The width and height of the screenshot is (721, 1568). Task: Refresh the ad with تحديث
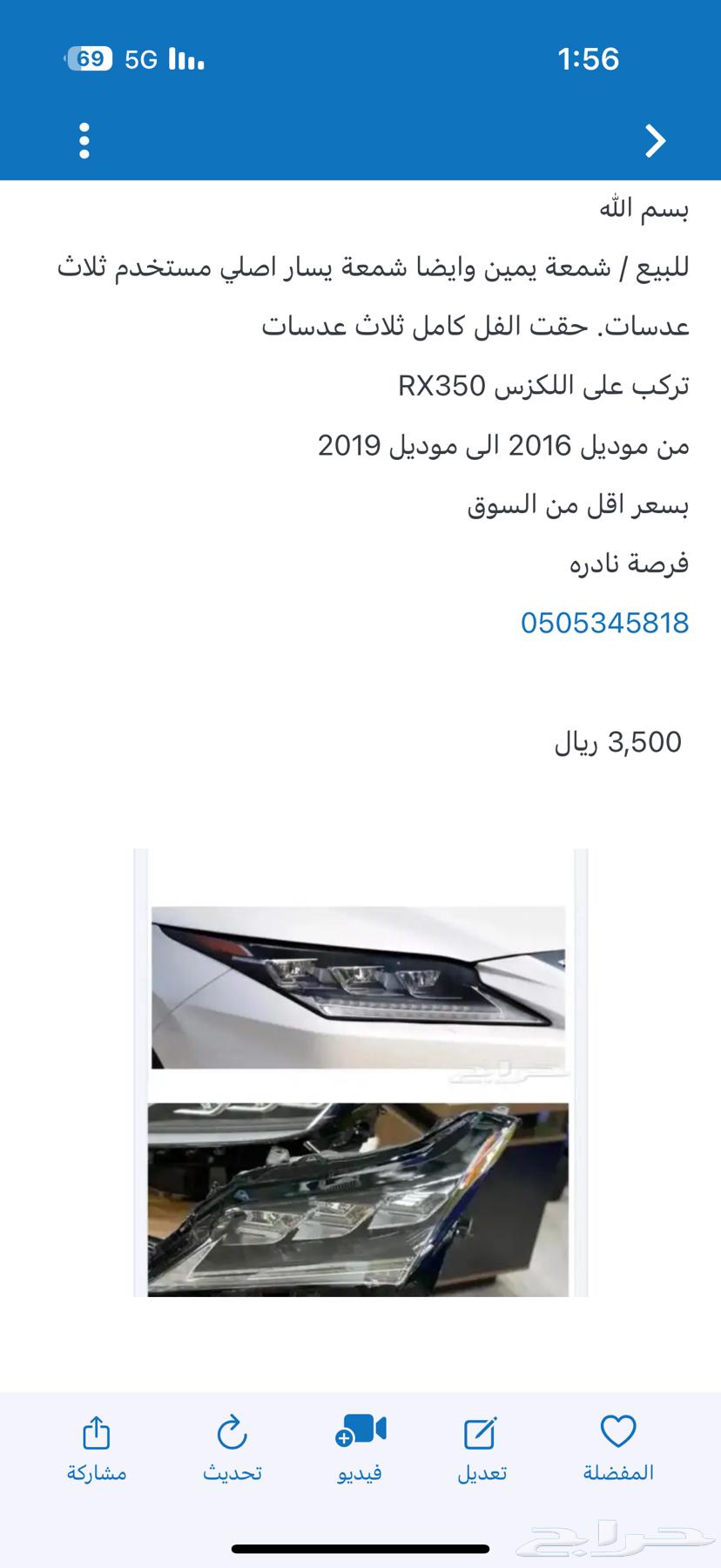point(232,1450)
